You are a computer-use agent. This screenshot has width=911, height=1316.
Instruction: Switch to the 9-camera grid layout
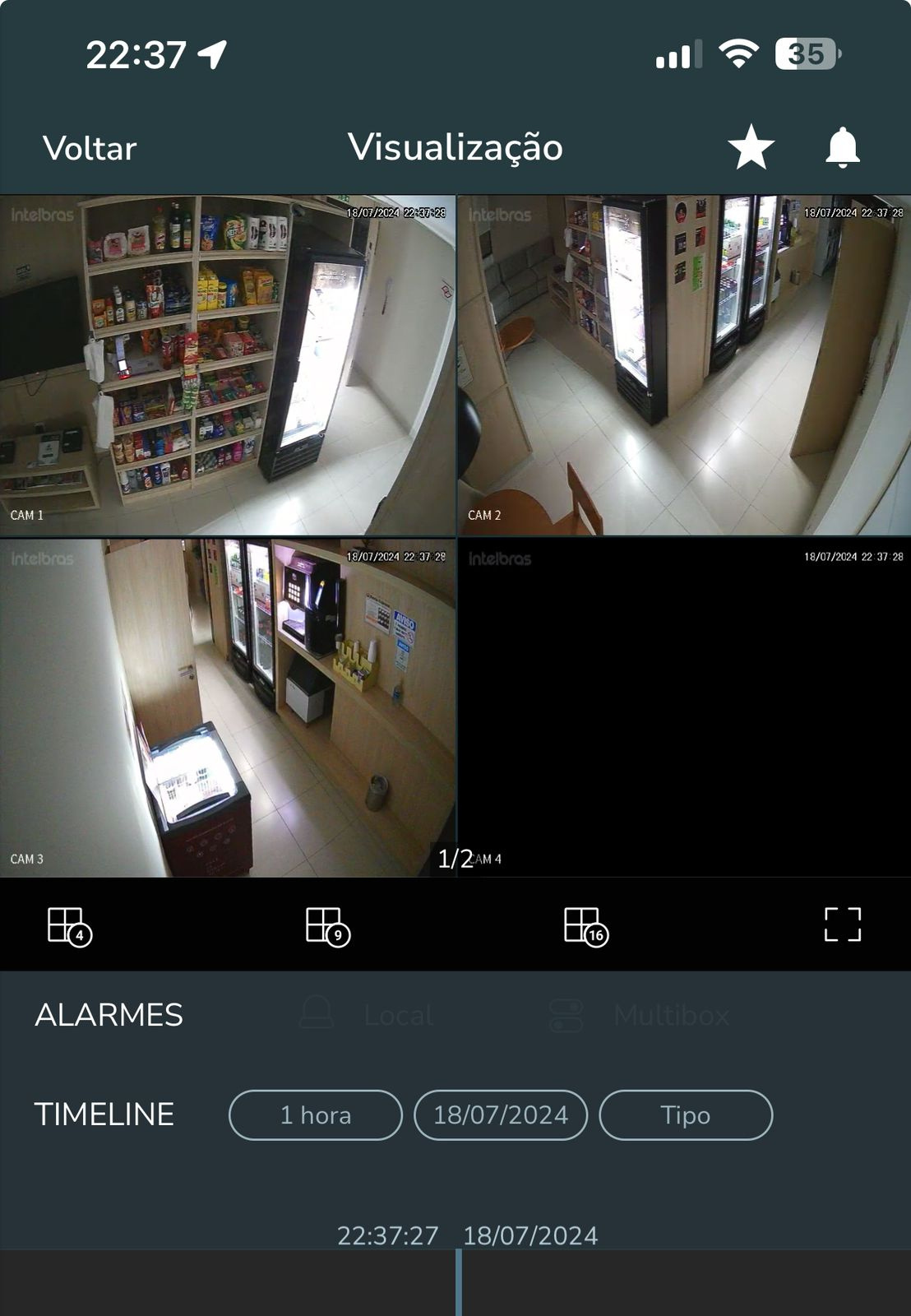(327, 926)
